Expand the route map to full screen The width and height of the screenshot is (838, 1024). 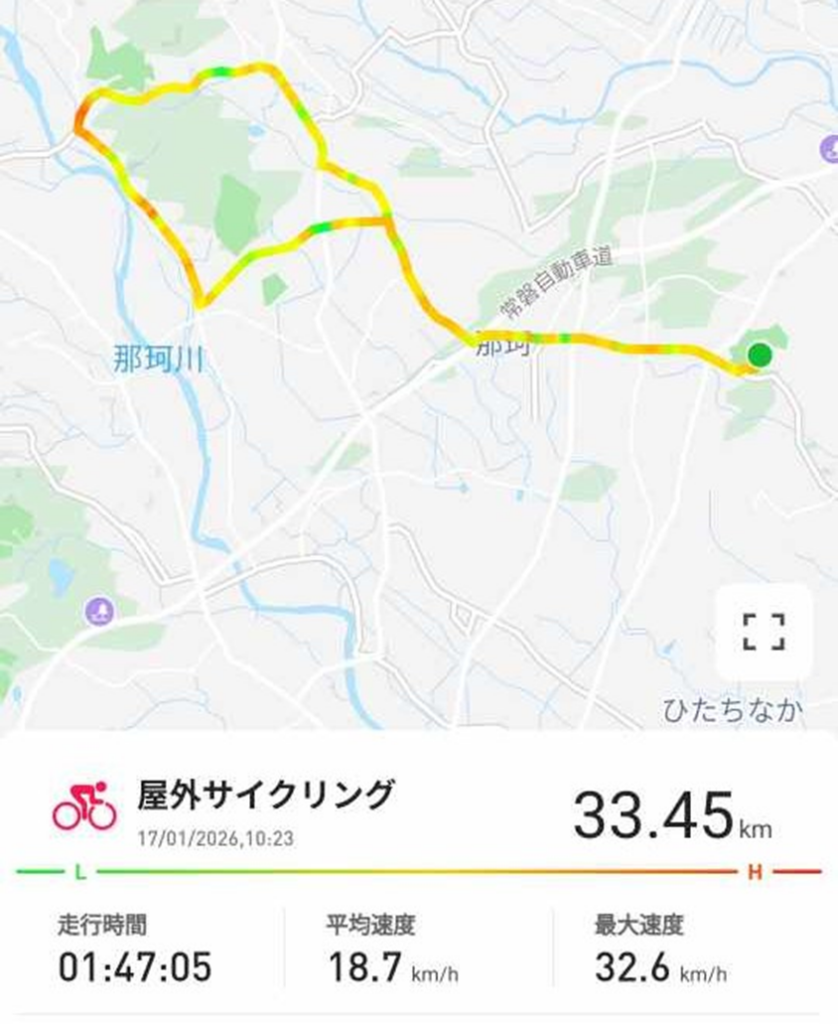pos(764,632)
